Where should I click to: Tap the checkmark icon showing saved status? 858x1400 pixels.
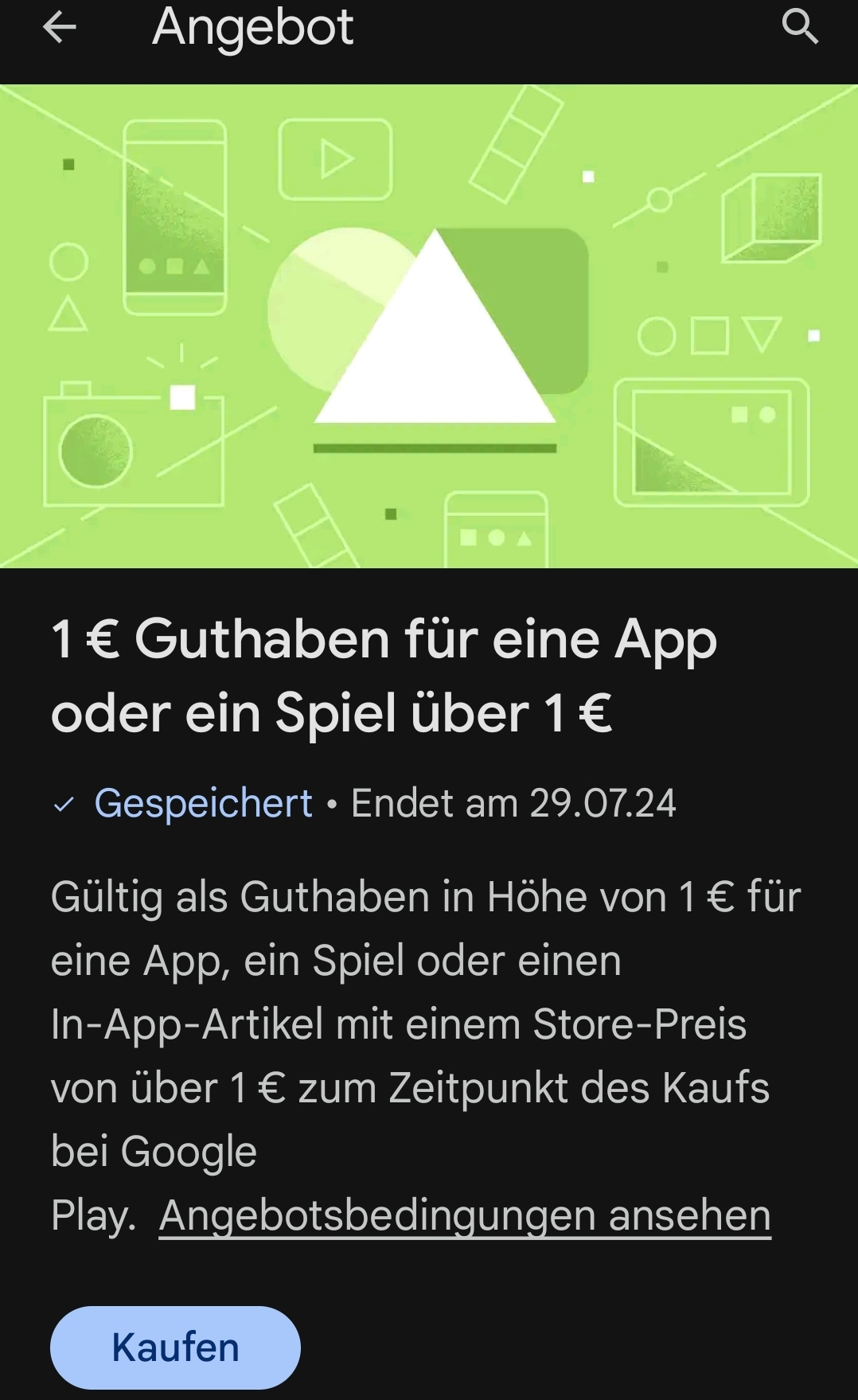coord(67,806)
